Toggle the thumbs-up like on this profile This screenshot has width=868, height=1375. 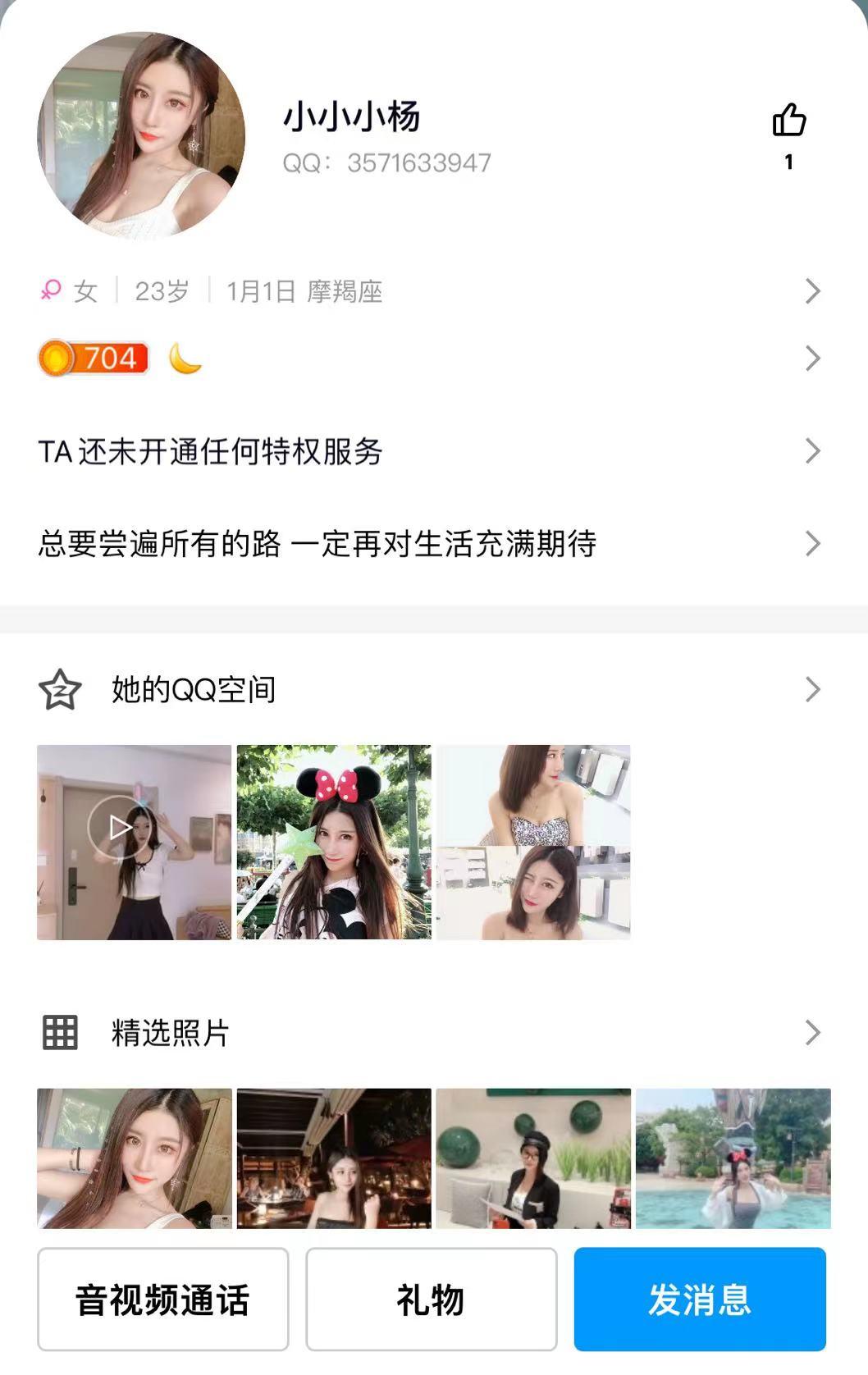pos(789,120)
